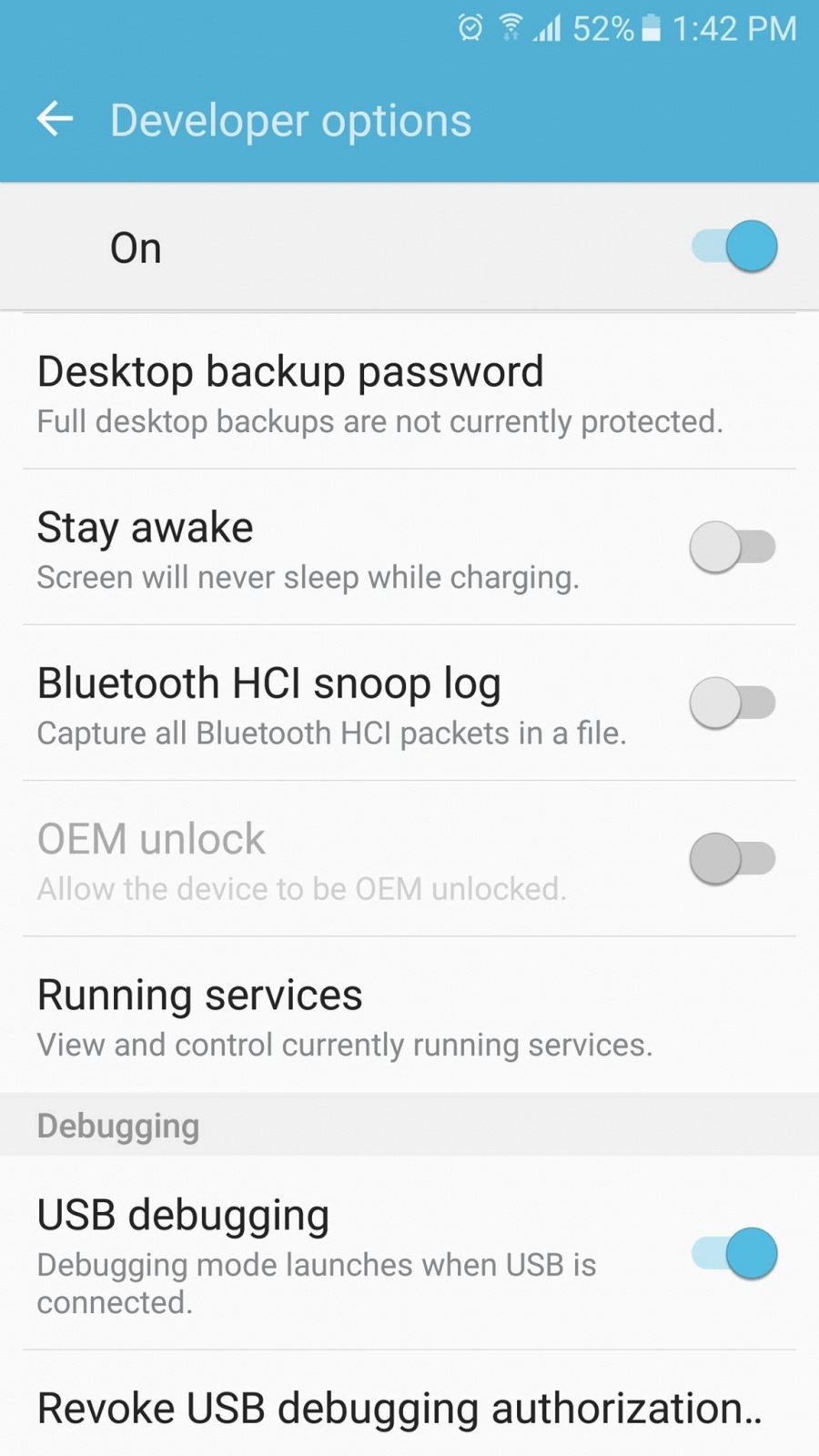This screenshot has height=1456, width=819.
Task: Go back from Developer options
Action: 55,119
